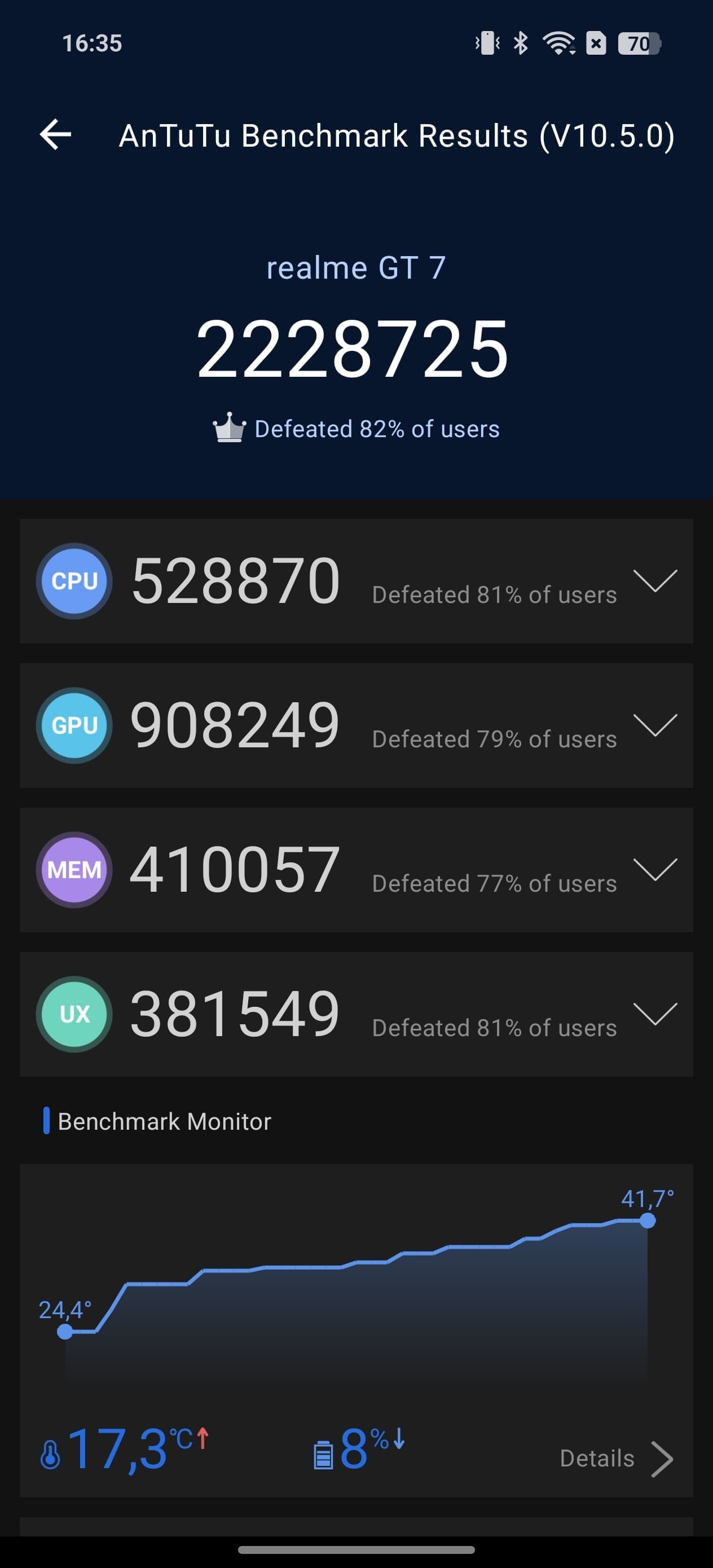The width and height of the screenshot is (713, 1568).
Task: Expand the UX score section
Action: (x=654, y=1014)
